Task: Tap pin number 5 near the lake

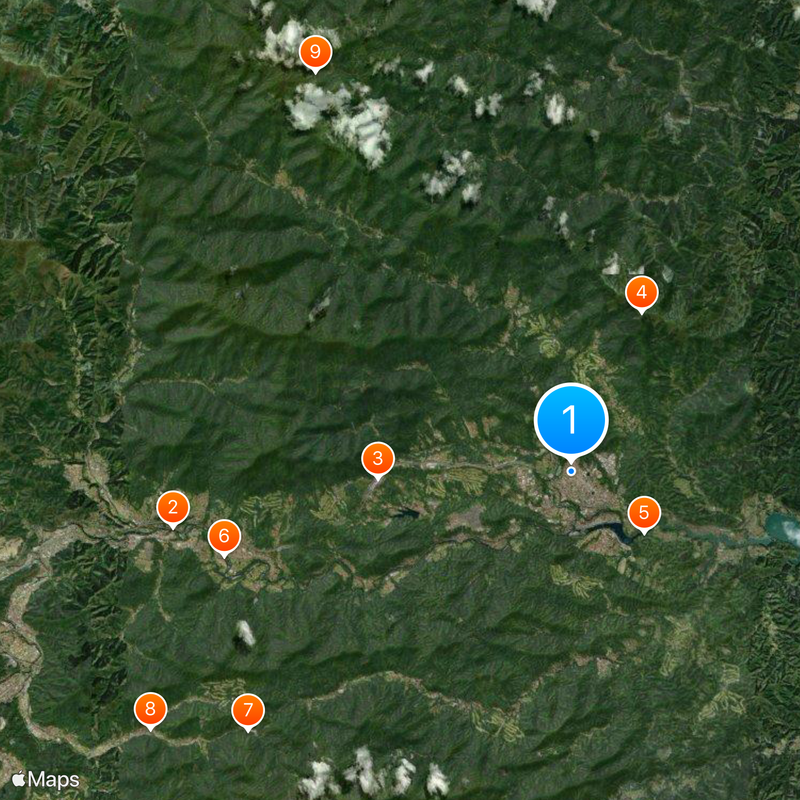Action: pyautogui.click(x=644, y=513)
